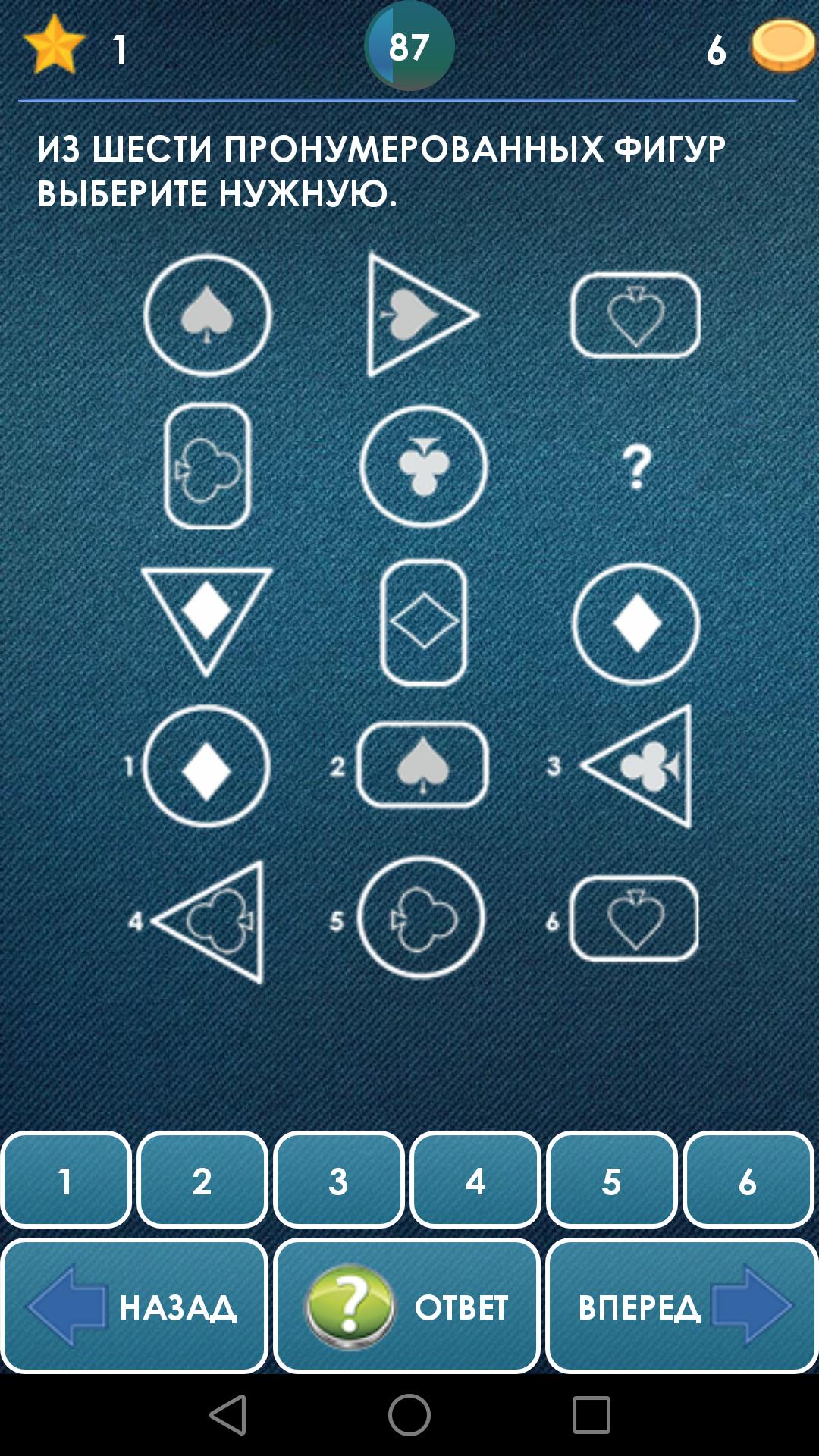The image size is (819, 1456).
Task: Reveal the answer with ОТВЕТ
Action: (407, 1307)
